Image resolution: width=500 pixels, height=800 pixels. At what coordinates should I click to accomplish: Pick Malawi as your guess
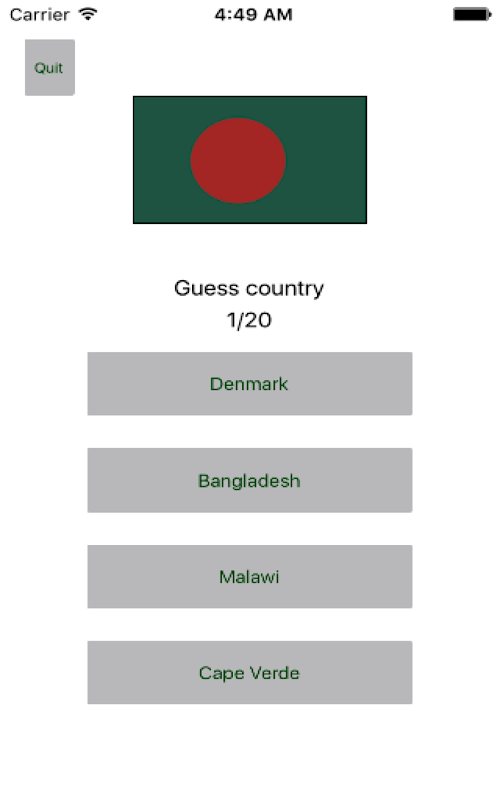[x=249, y=577]
